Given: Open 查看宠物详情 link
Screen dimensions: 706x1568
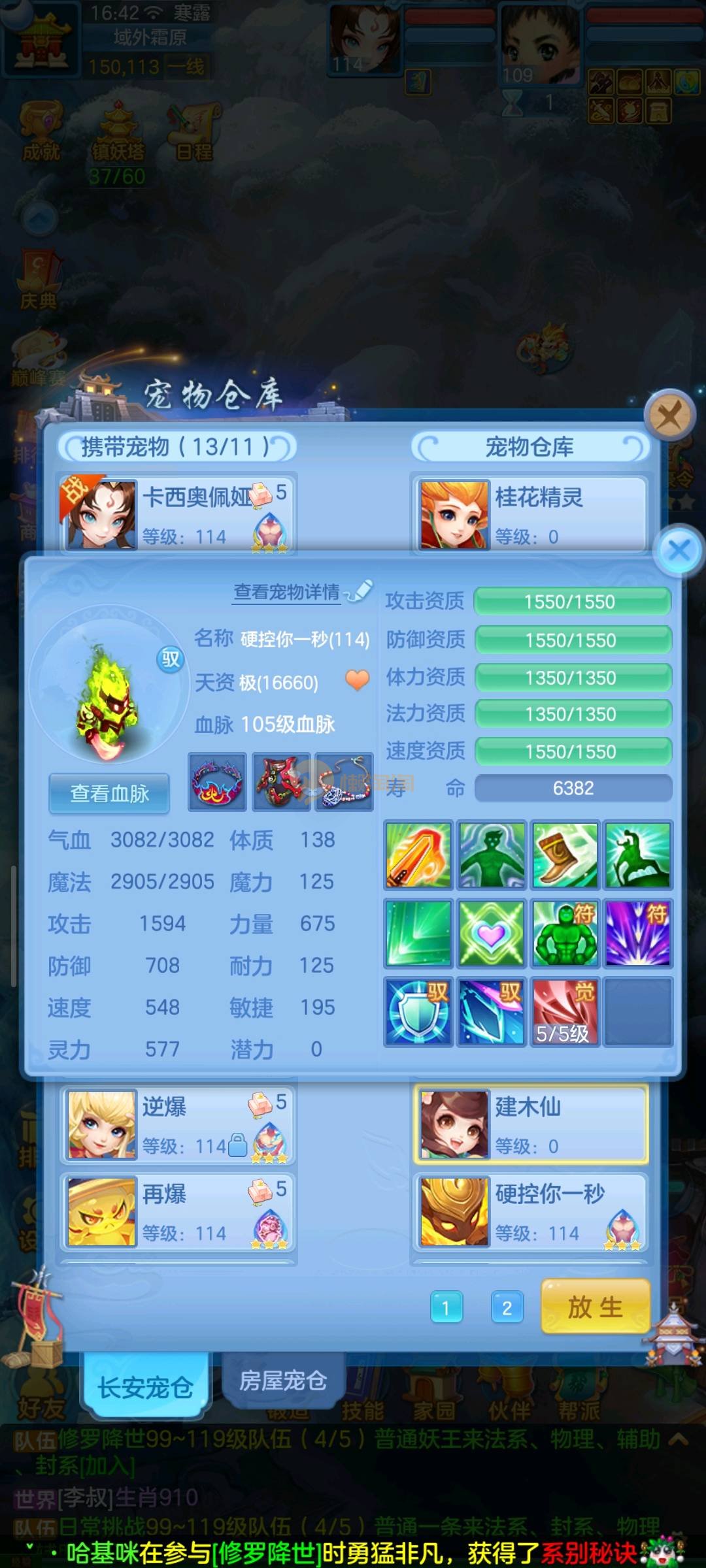Looking at the screenshot, I should [x=288, y=592].
